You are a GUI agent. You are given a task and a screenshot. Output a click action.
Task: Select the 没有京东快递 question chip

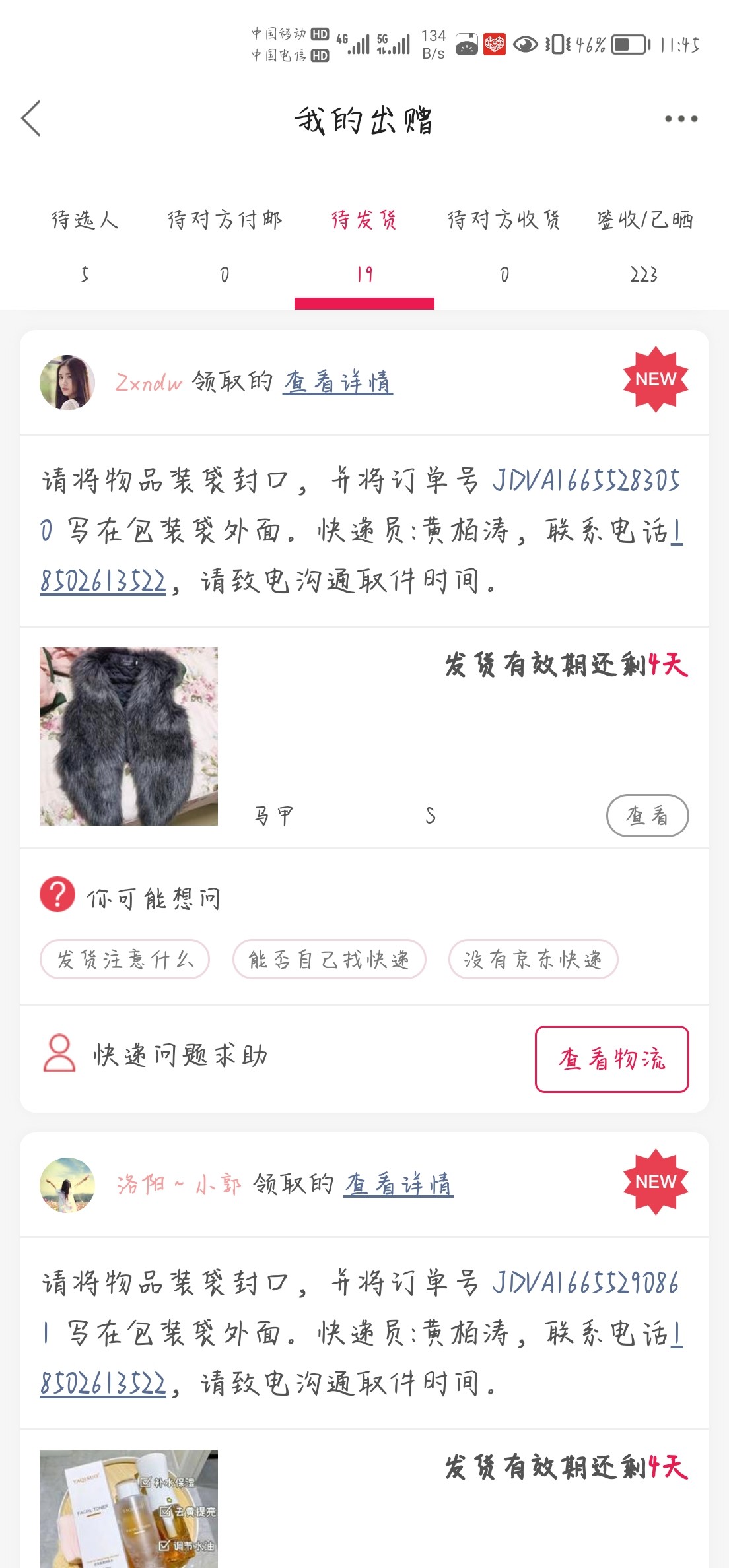[533, 959]
